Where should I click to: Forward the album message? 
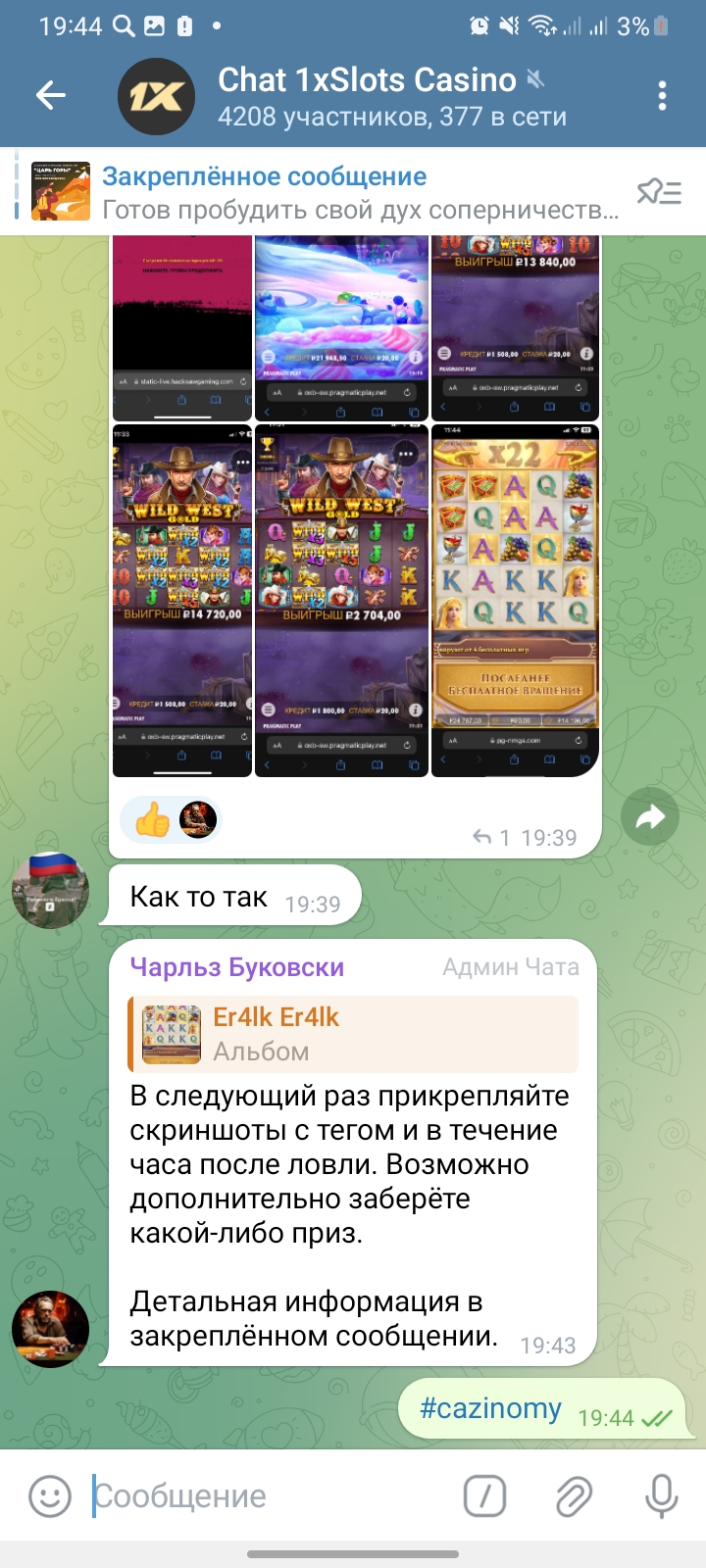click(x=650, y=817)
